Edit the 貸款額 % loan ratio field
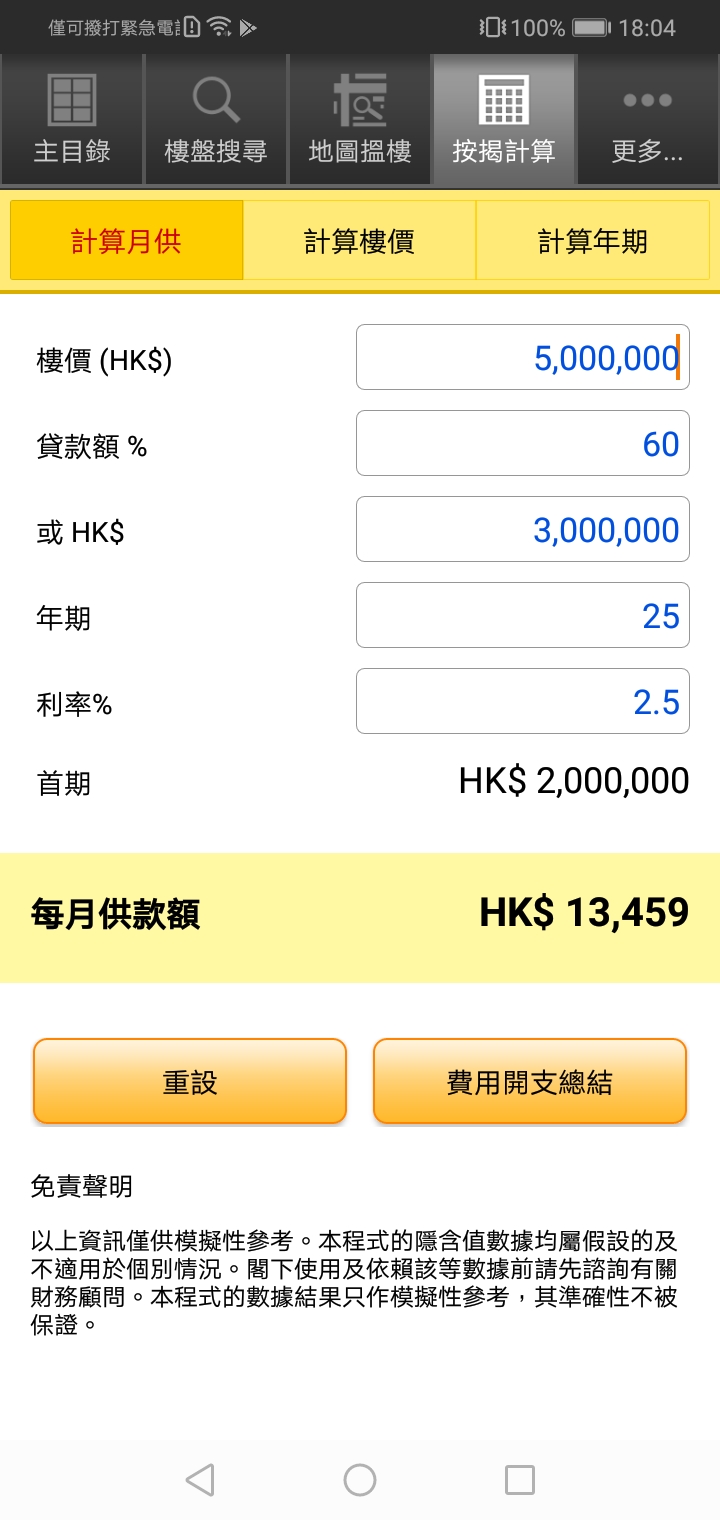 coord(523,443)
